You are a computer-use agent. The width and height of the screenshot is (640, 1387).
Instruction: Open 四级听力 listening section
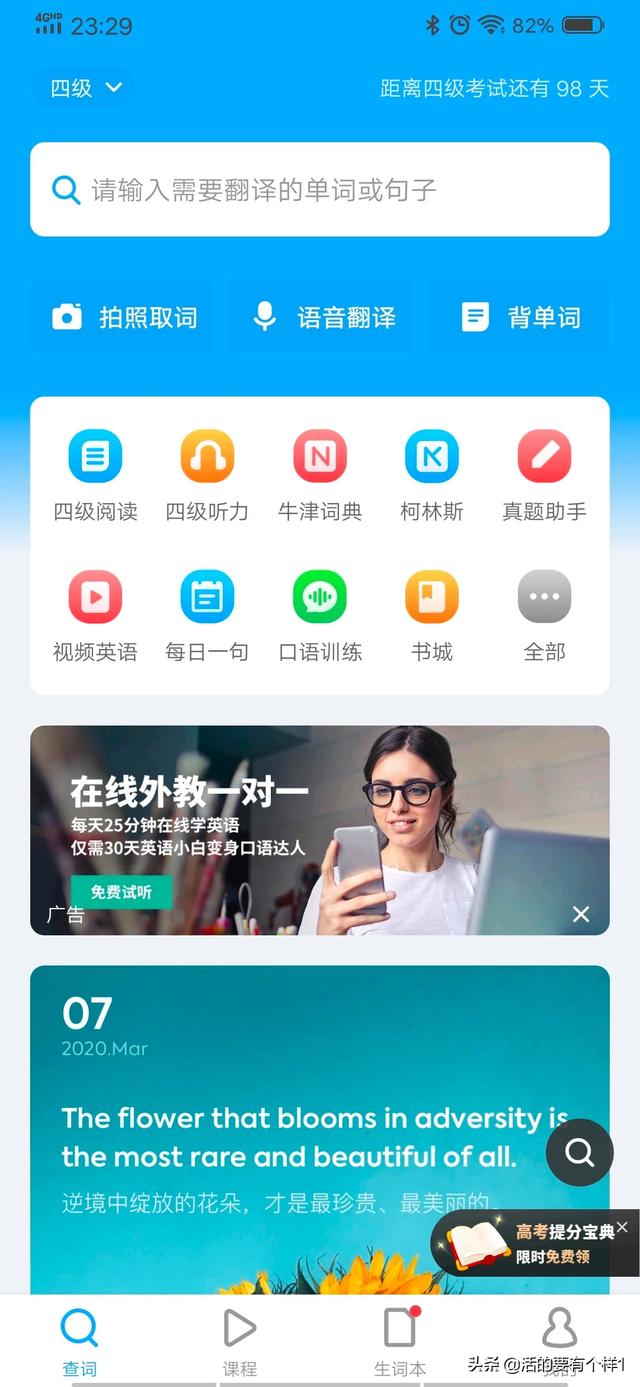coord(207,475)
